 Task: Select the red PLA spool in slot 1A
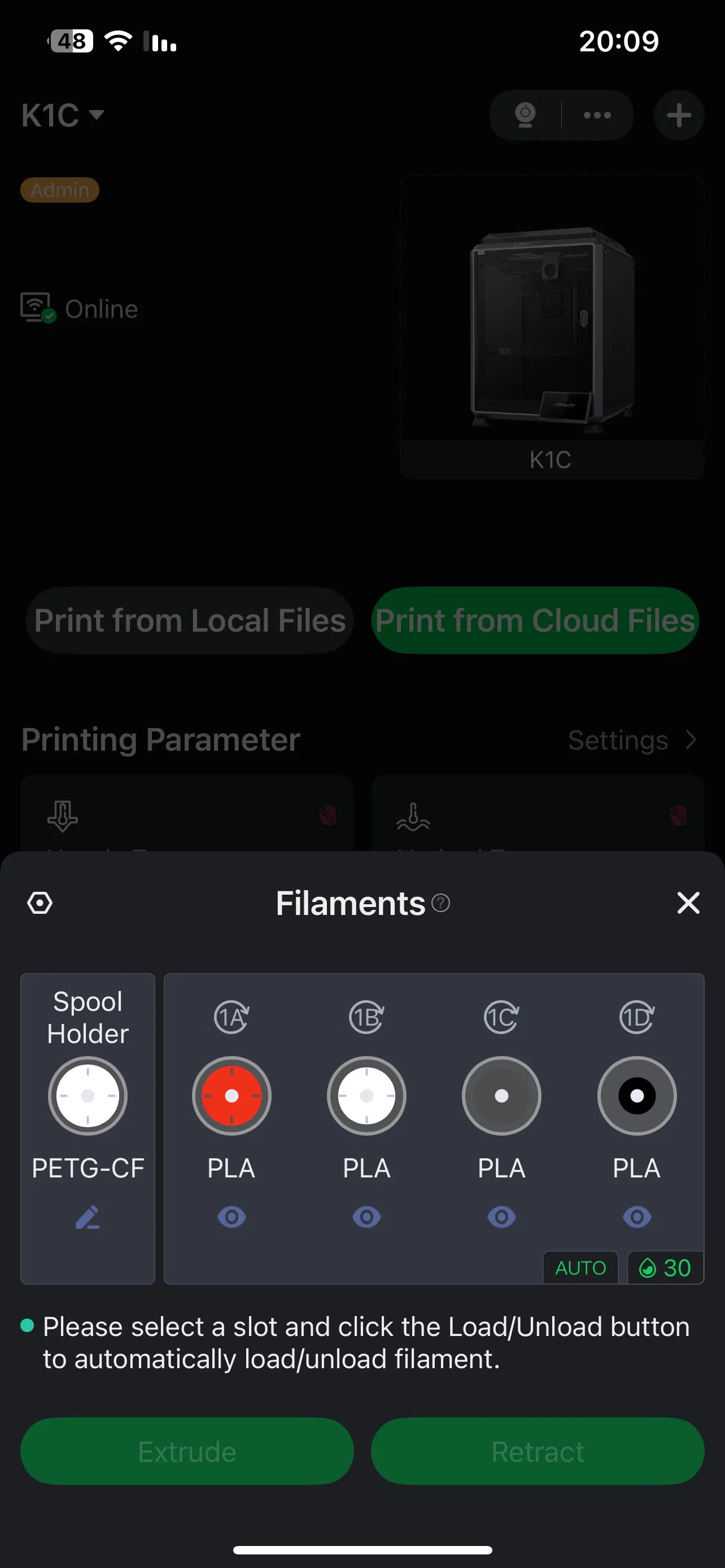pyautogui.click(x=232, y=1096)
